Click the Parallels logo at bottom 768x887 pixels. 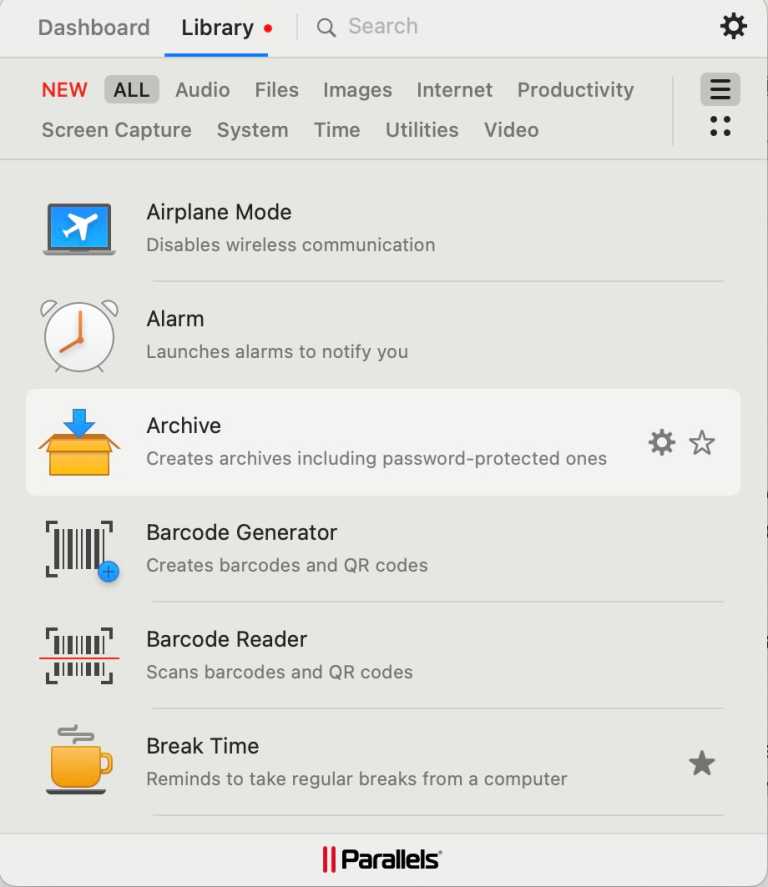(383, 857)
